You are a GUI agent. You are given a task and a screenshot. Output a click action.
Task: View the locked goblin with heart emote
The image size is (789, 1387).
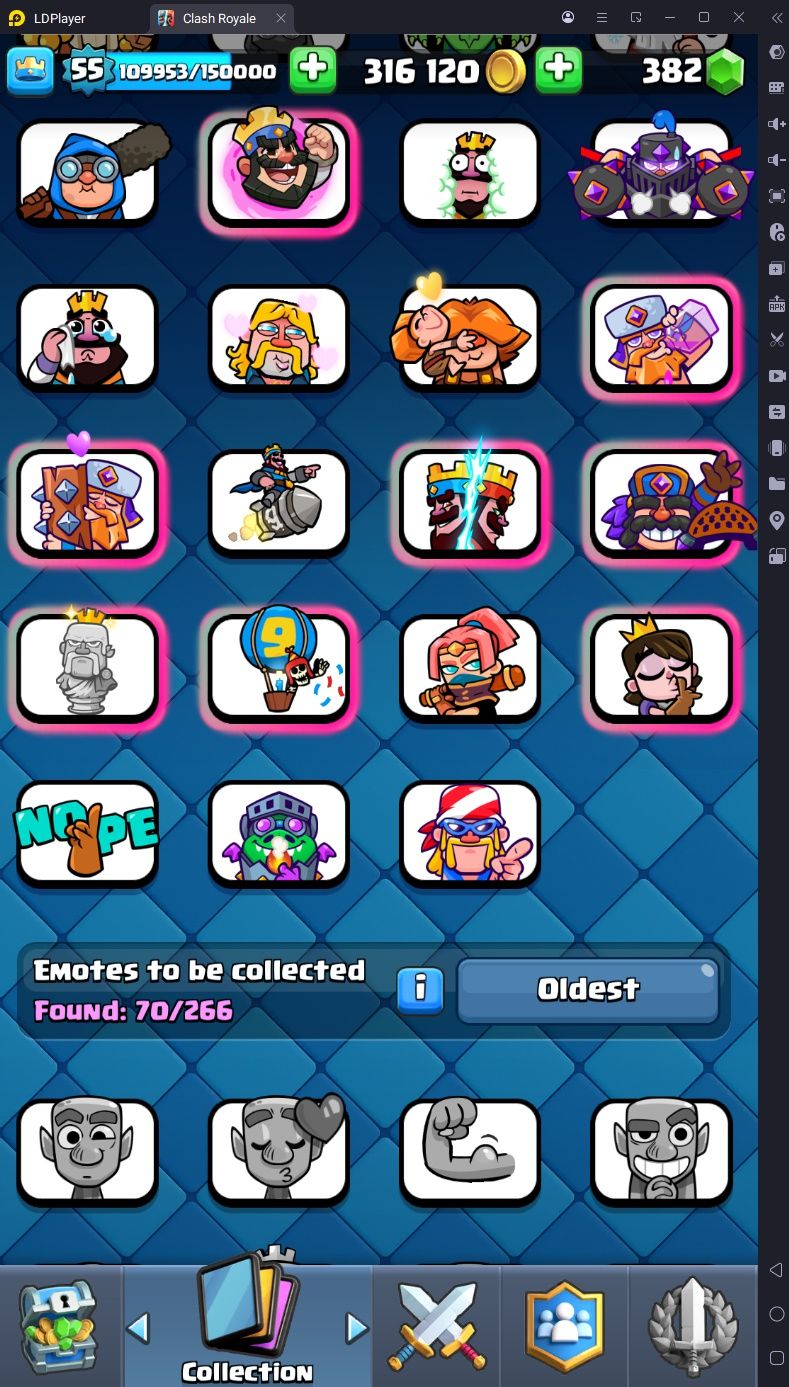coord(279,1150)
